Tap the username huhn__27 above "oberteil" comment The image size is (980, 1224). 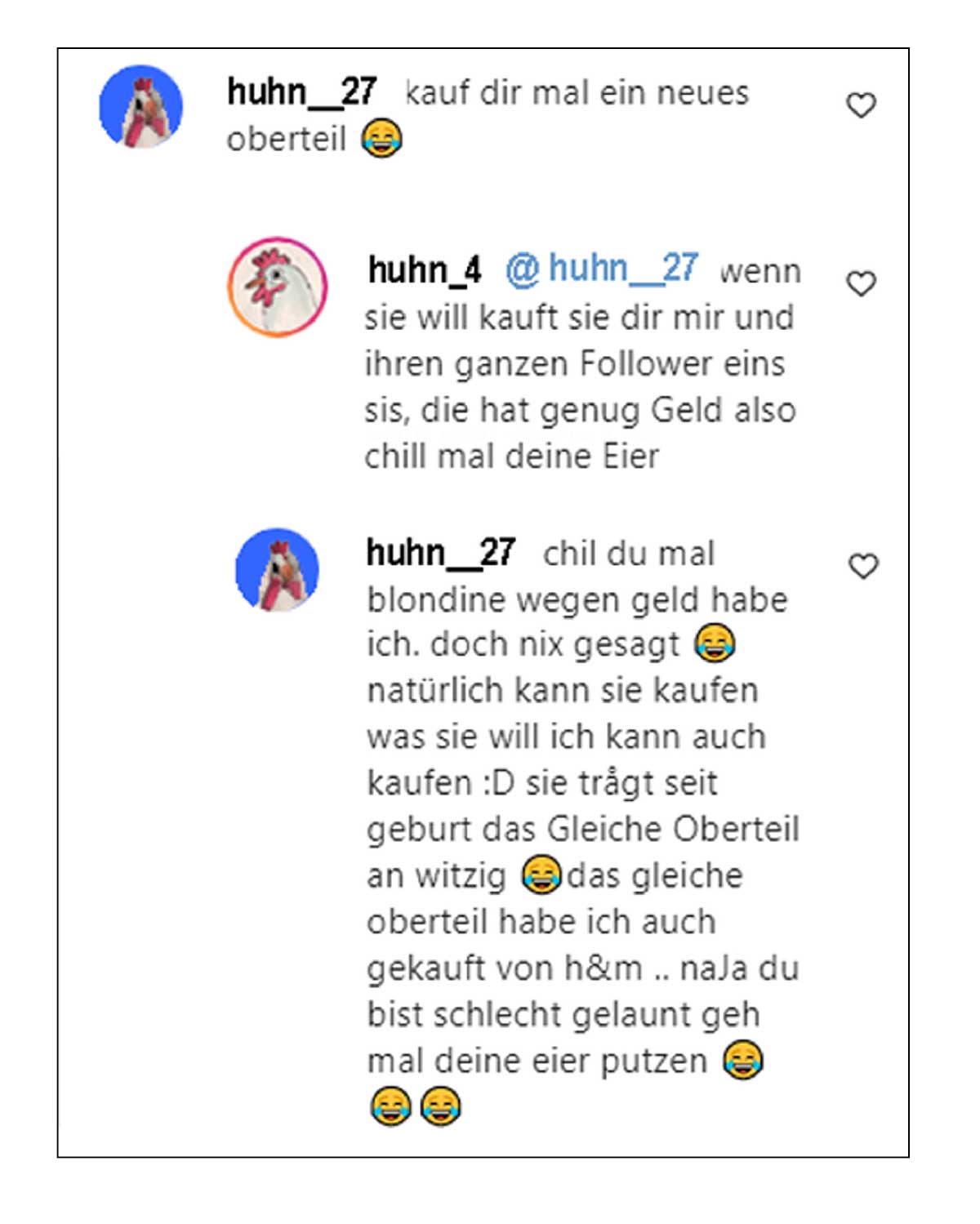(301, 91)
